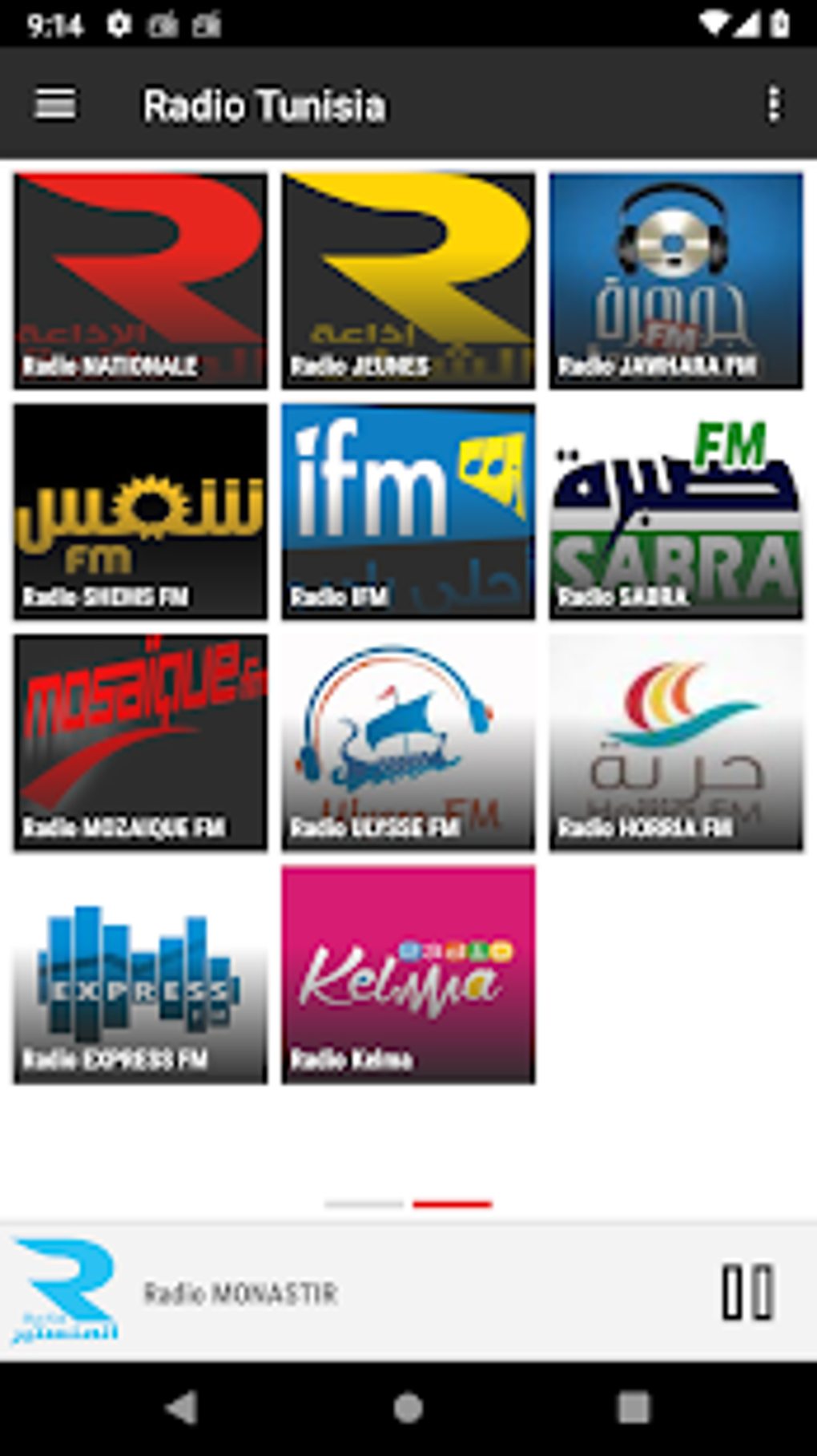Open the hamburger drawer menu
This screenshot has height=1456, width=817.
point(55,105)
